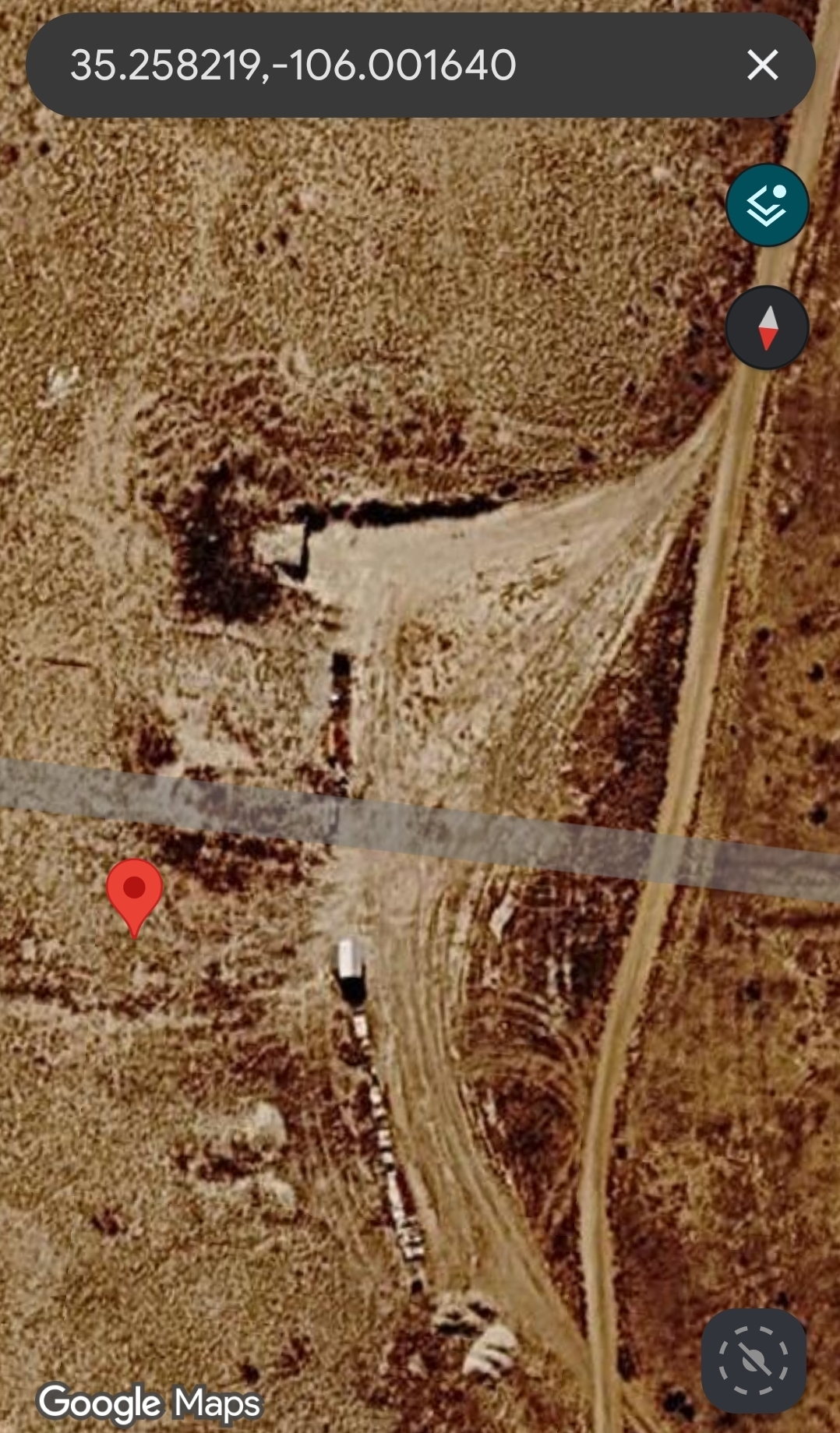The height and width of the screenshot is (1433, 840).
Task: Tap the location tracking button
Action: [x=754, y=1360]
